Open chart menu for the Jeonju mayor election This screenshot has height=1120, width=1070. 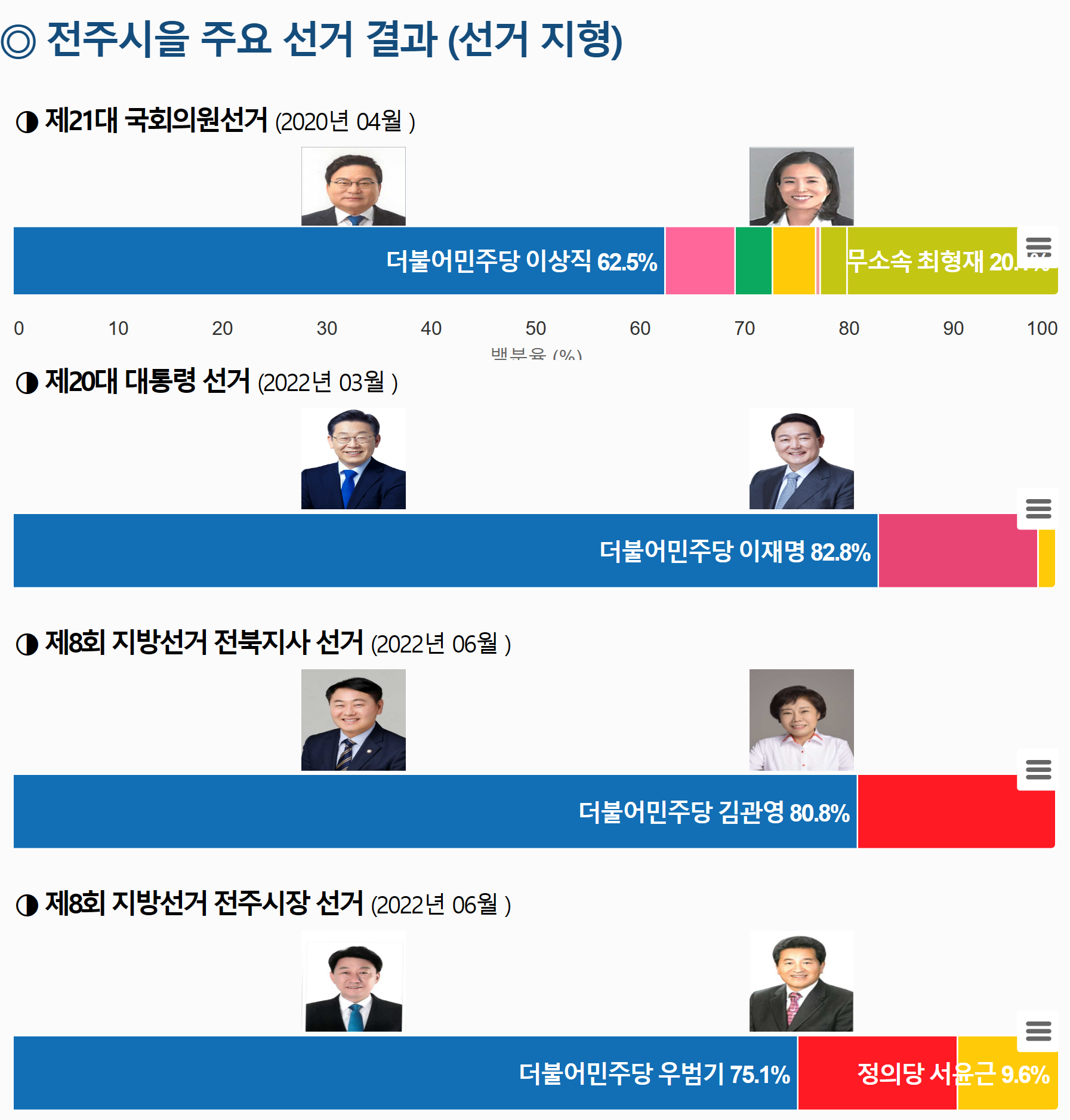(1038, 1031)
